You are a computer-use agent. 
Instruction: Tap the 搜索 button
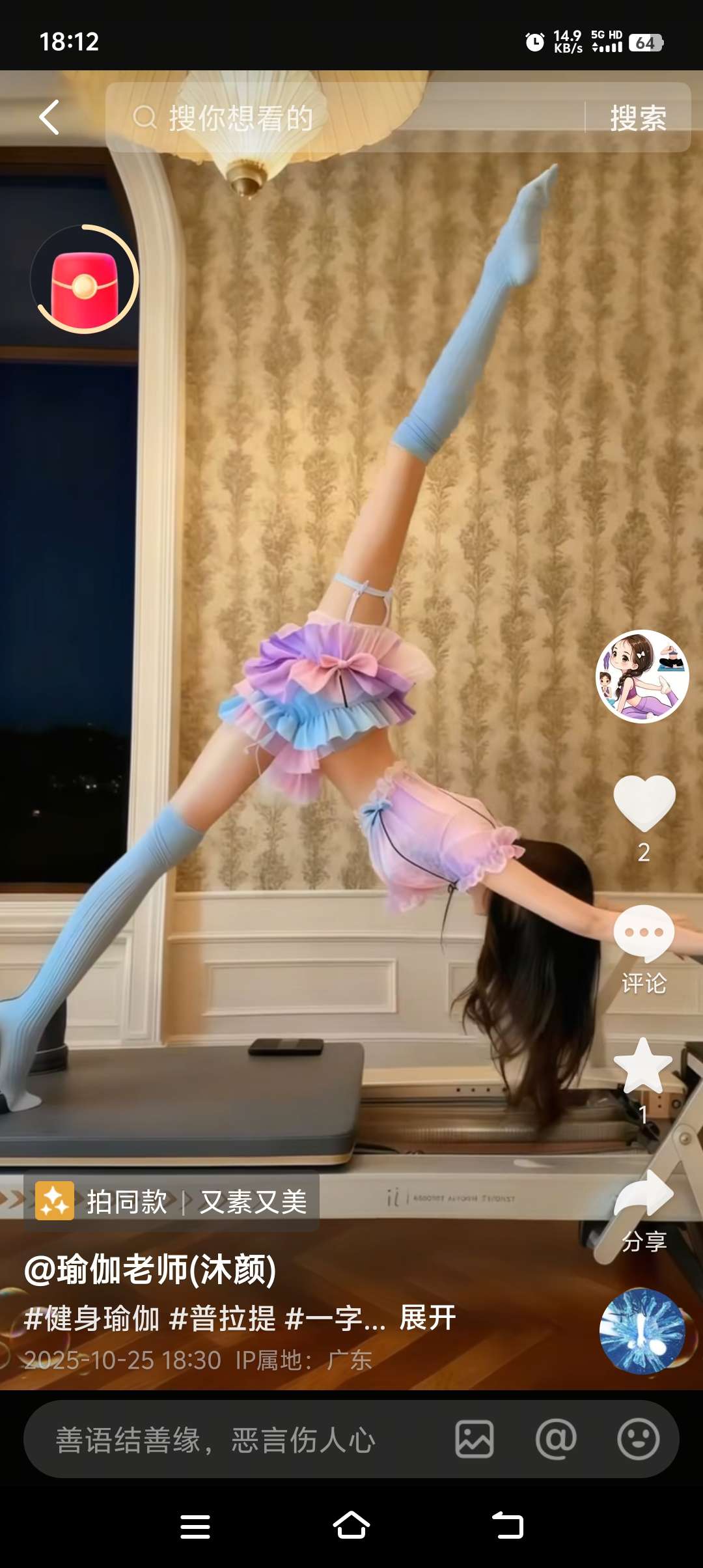tap(638, 118)
